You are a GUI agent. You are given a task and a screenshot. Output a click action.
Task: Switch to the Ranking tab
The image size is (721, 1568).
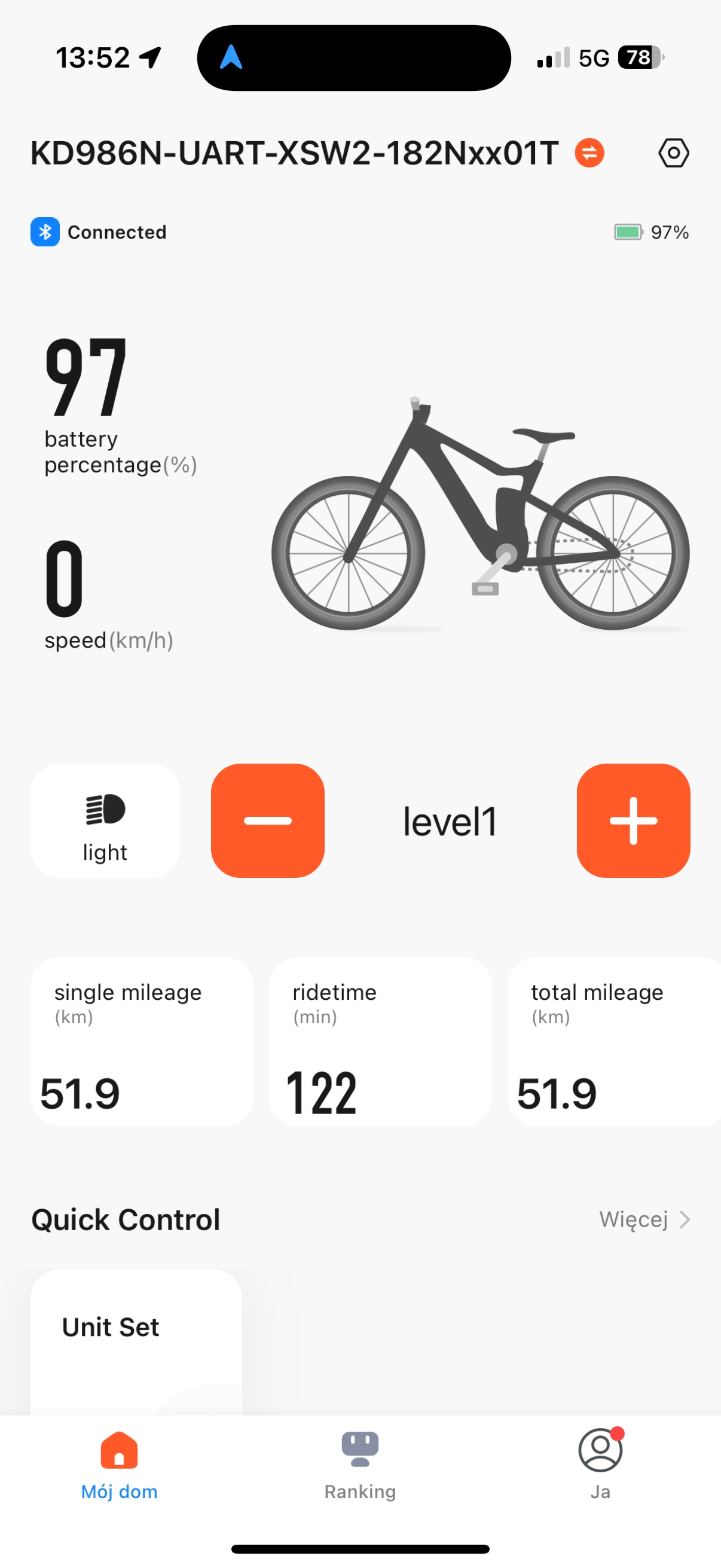click(360, 1465)
